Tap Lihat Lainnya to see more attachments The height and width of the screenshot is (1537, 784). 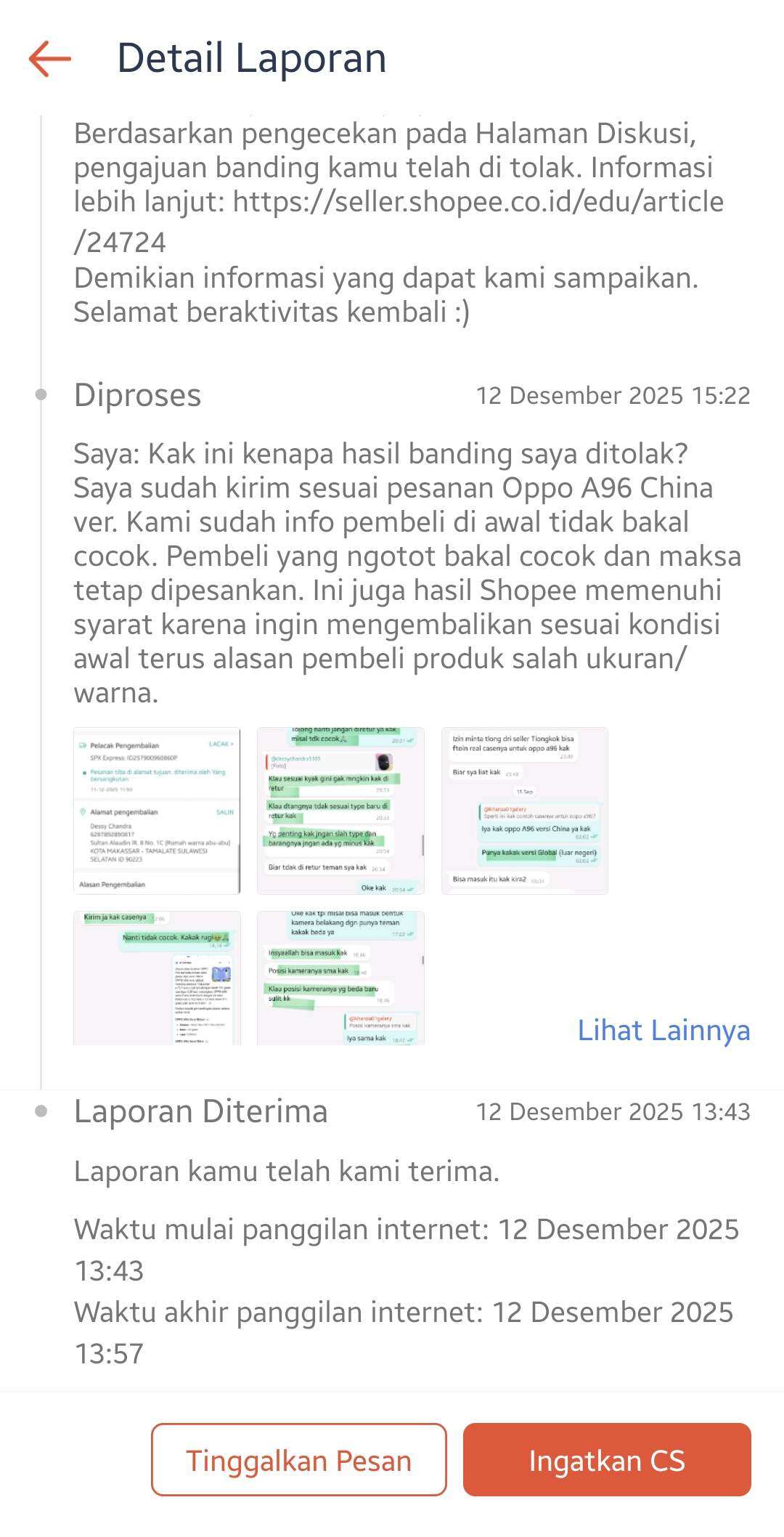(x=663, y=1030)
